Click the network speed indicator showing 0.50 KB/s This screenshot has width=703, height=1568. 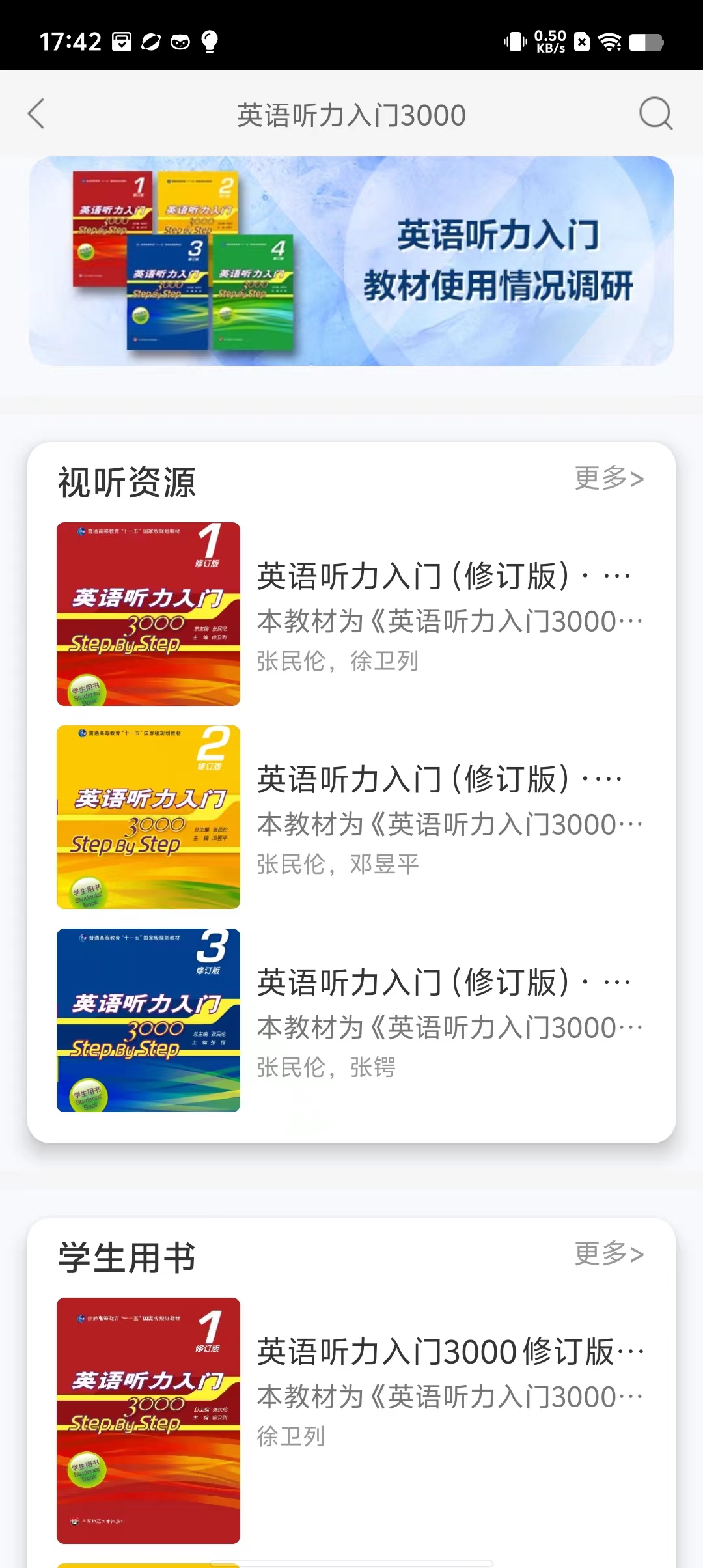tap(549, 41)
